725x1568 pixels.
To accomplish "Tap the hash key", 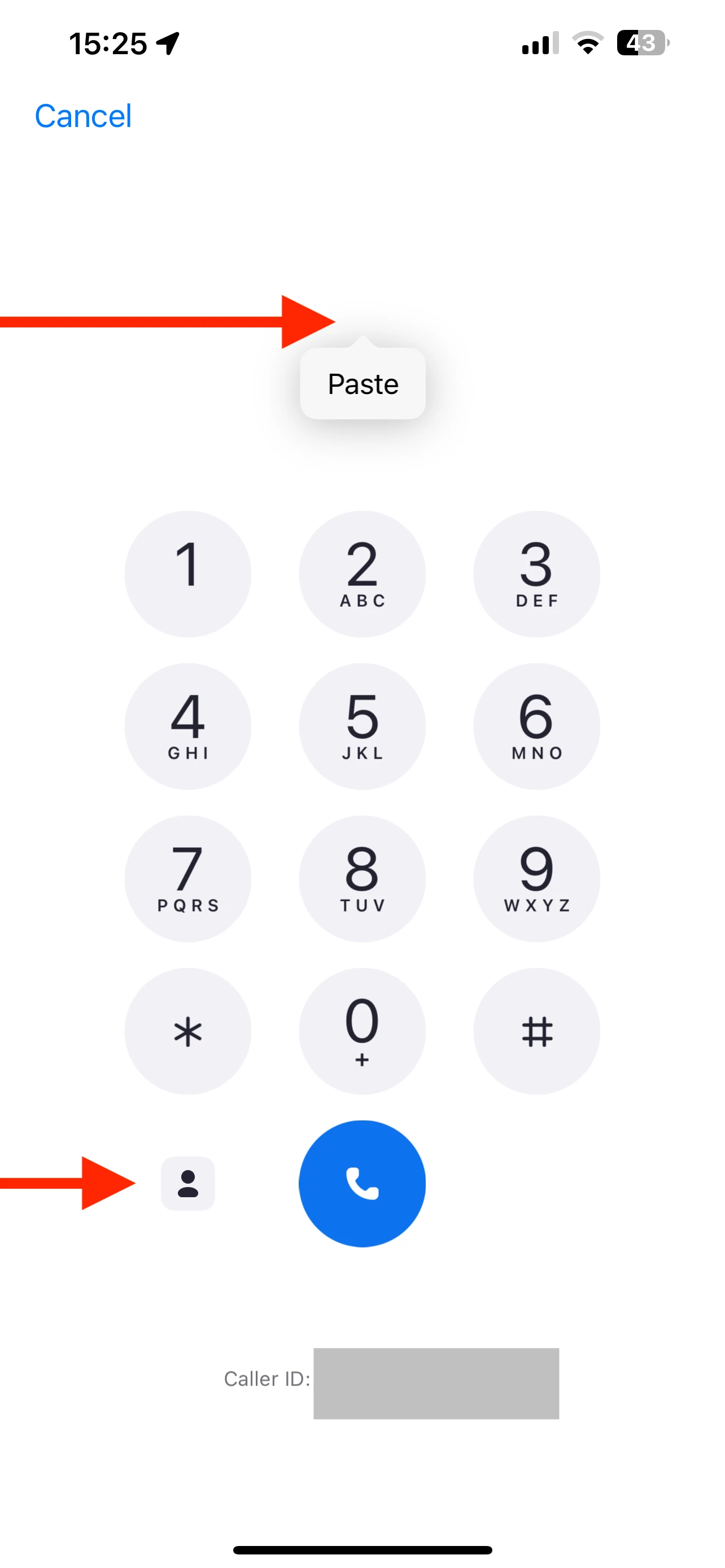I will point(536,1031).
